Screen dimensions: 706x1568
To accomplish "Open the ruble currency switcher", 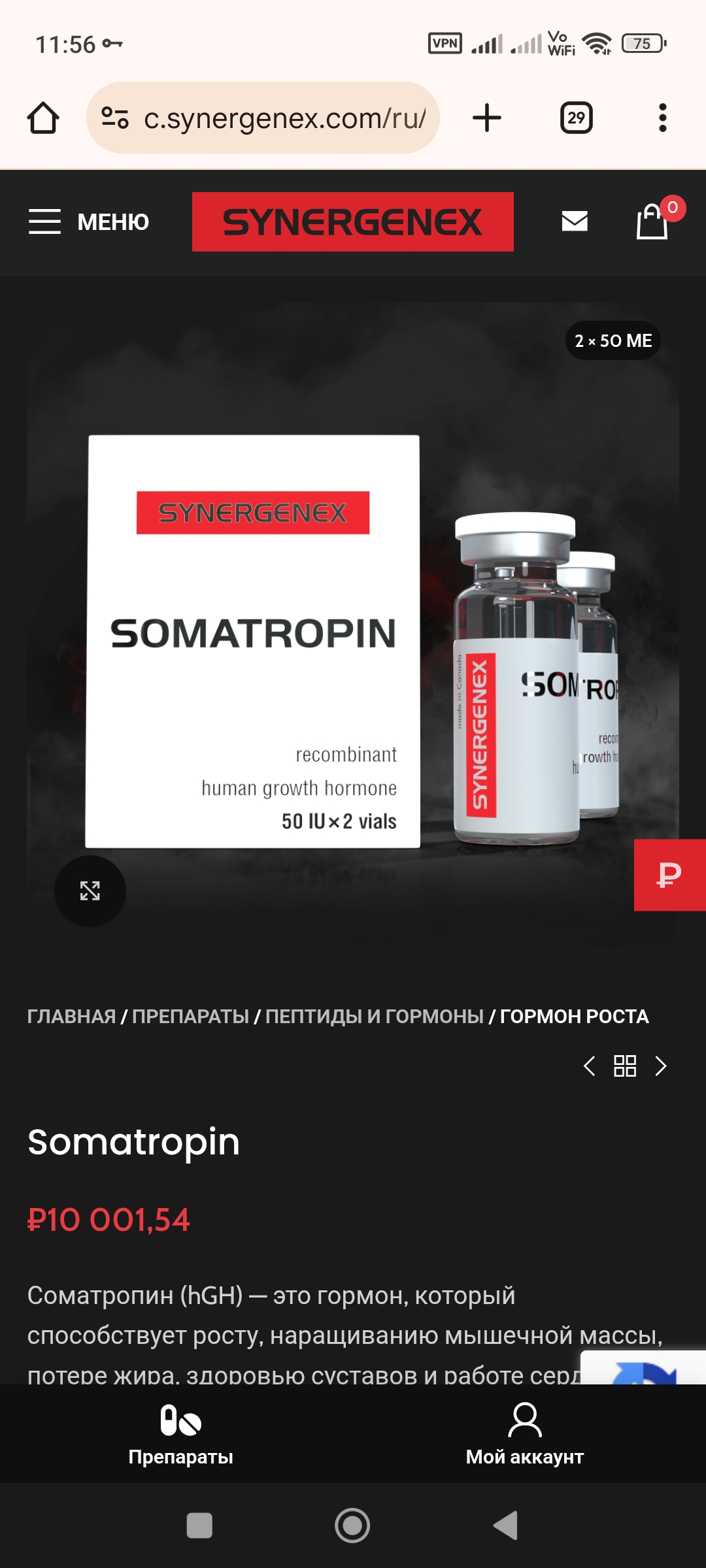I will (669, 875).
